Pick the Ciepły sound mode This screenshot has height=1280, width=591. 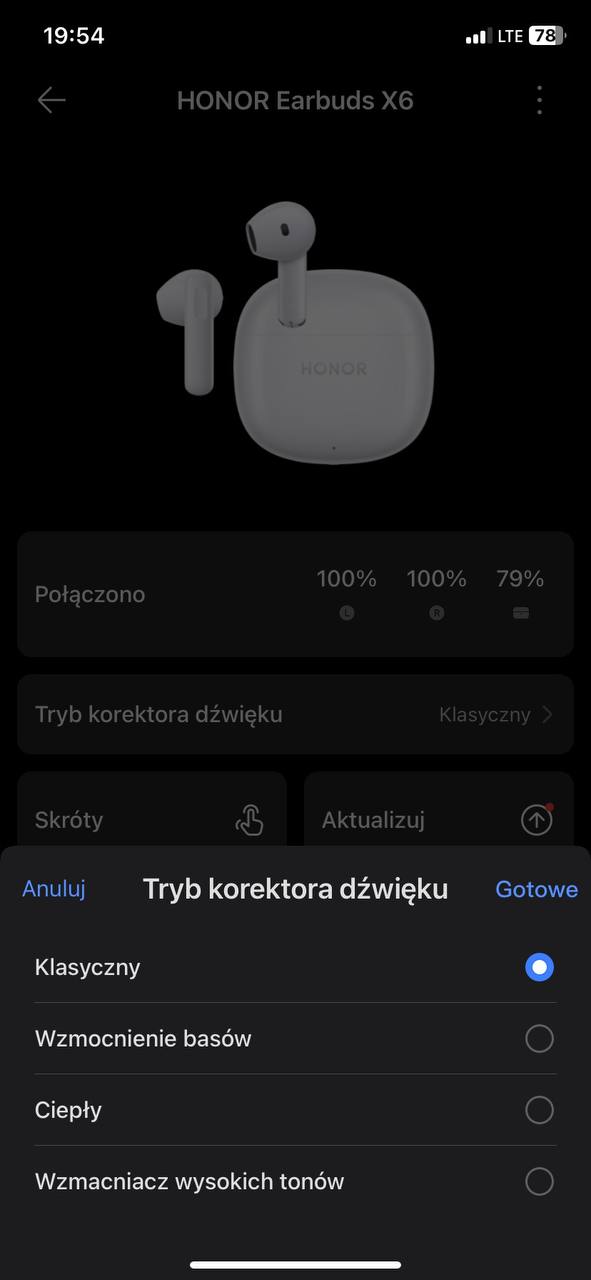coord(295,1110)
